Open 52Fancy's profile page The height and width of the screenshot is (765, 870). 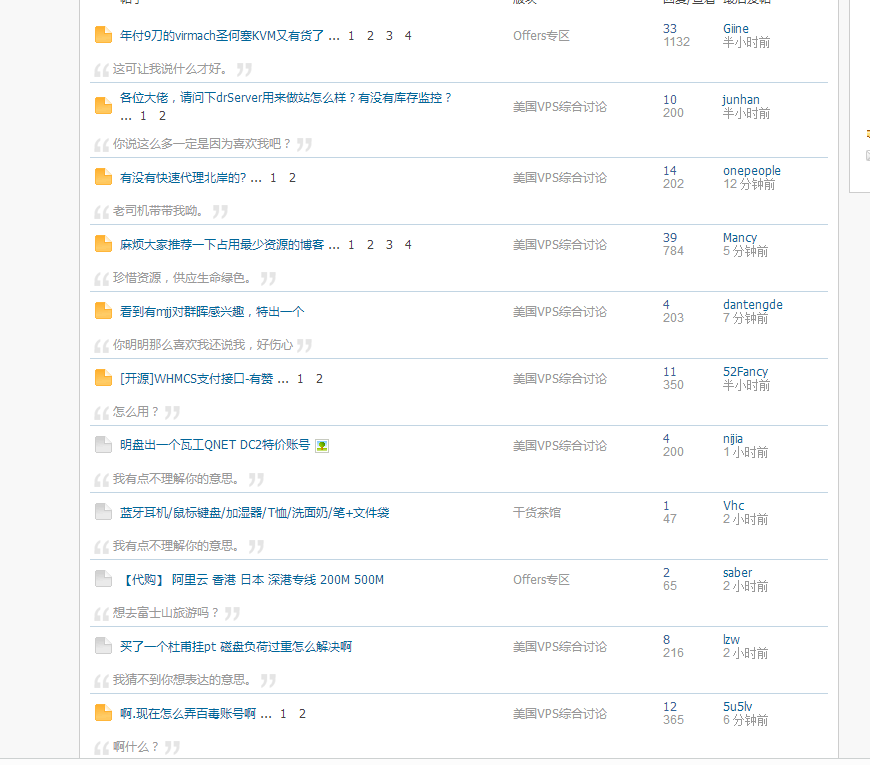pos(745,372)
